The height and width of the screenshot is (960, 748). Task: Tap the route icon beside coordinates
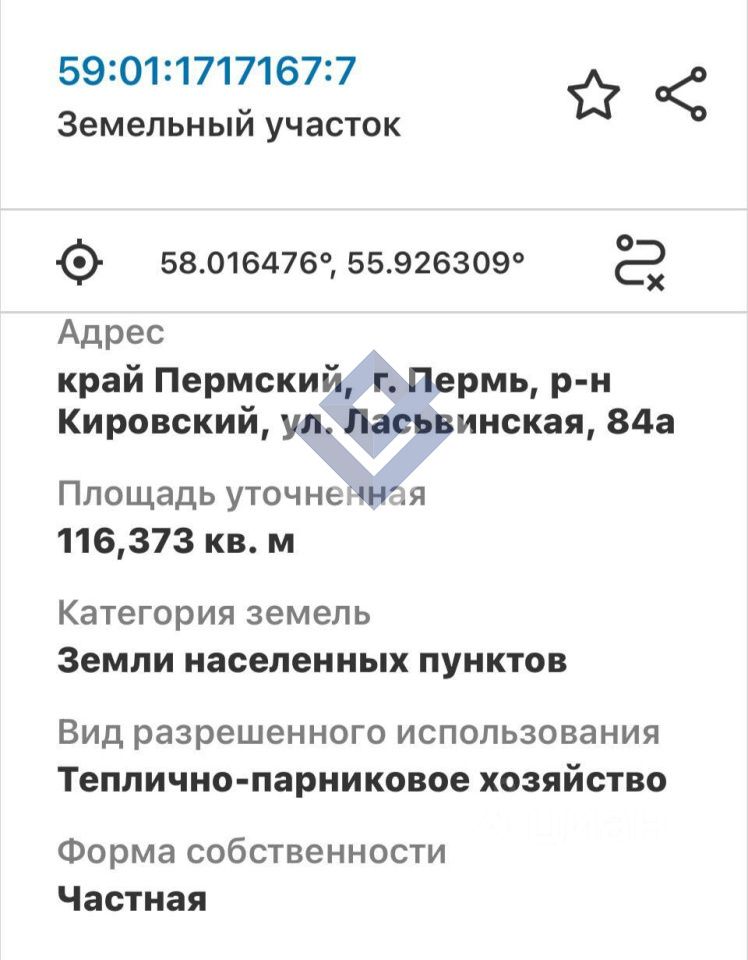[640, 262]
